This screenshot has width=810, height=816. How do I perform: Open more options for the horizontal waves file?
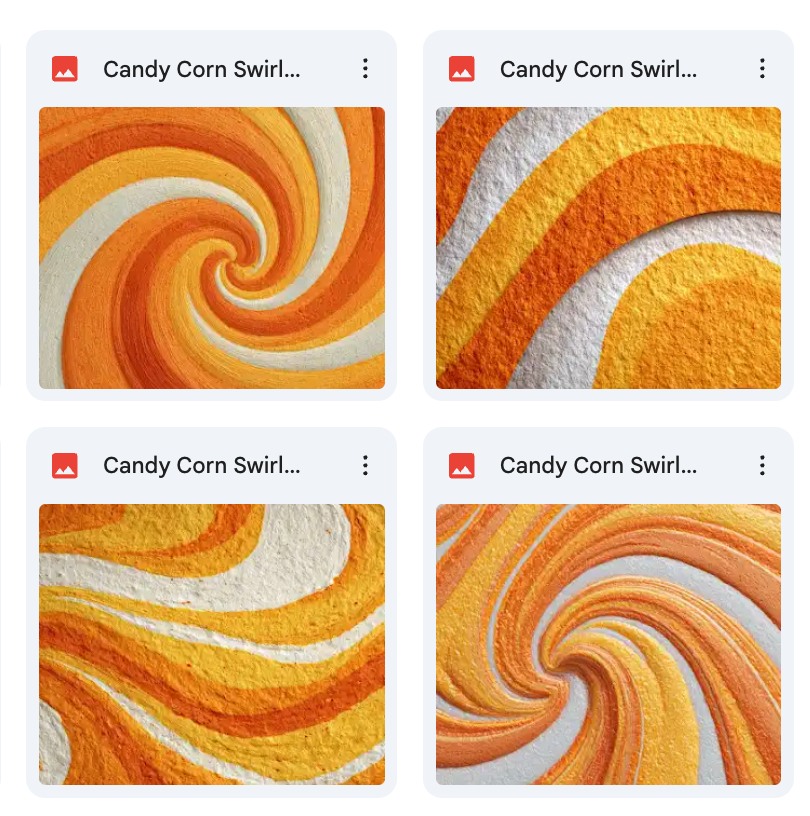pos(365,465)
